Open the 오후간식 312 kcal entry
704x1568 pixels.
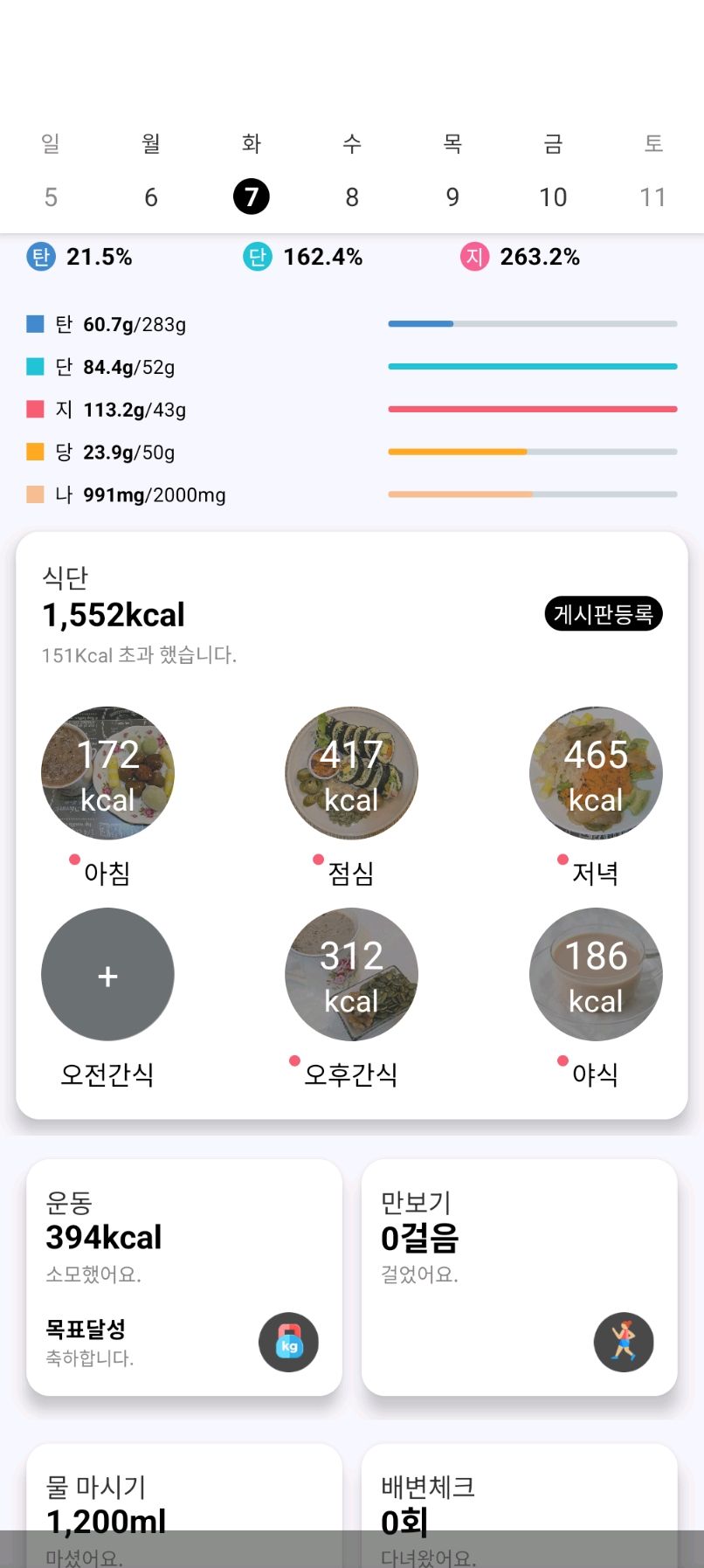point(351,974)
